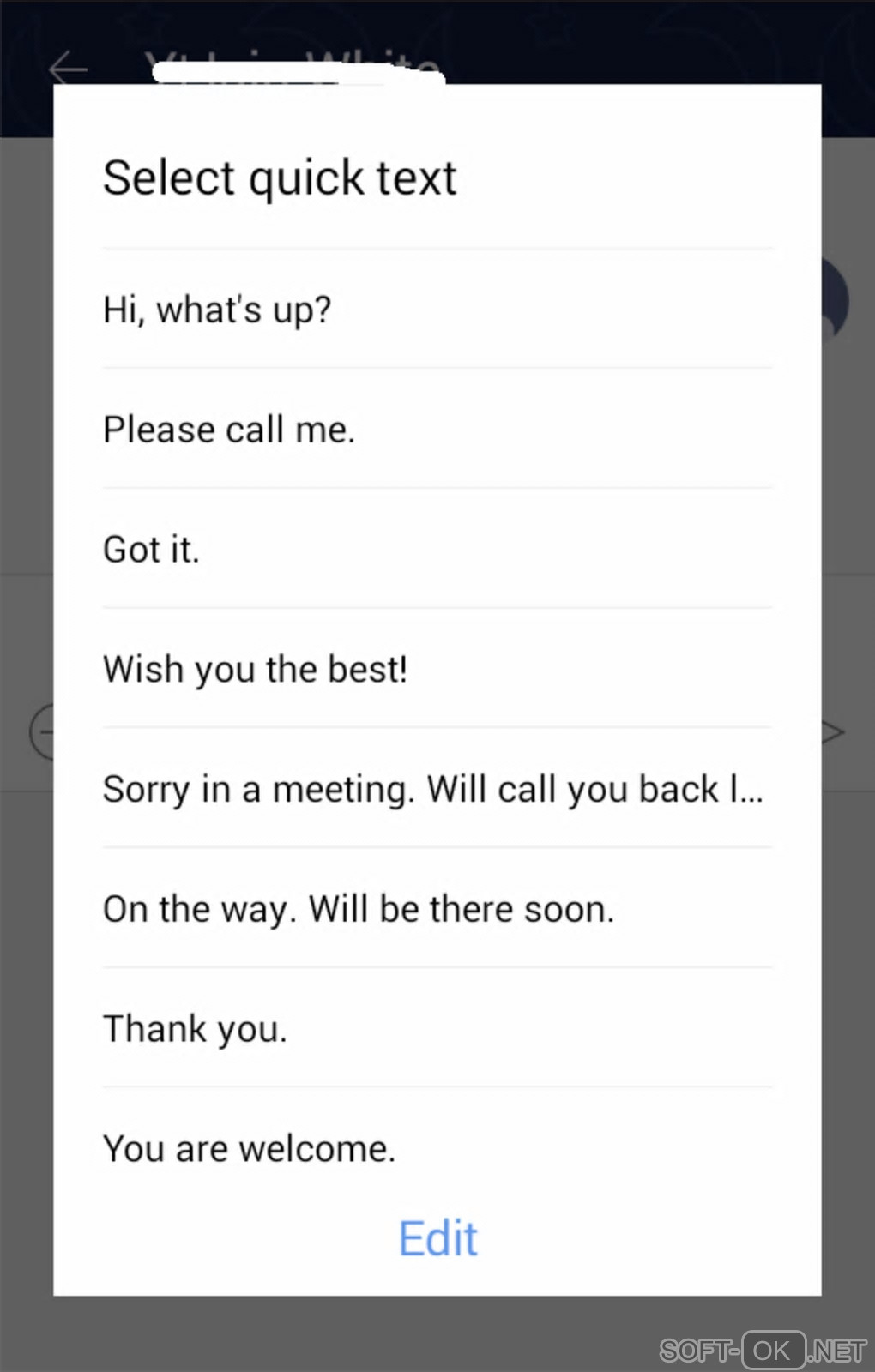This screenshot has width=875, height=1372.
Task: Select the "Hi, what's up?" quick text
Action: click(x=217, y=310)
